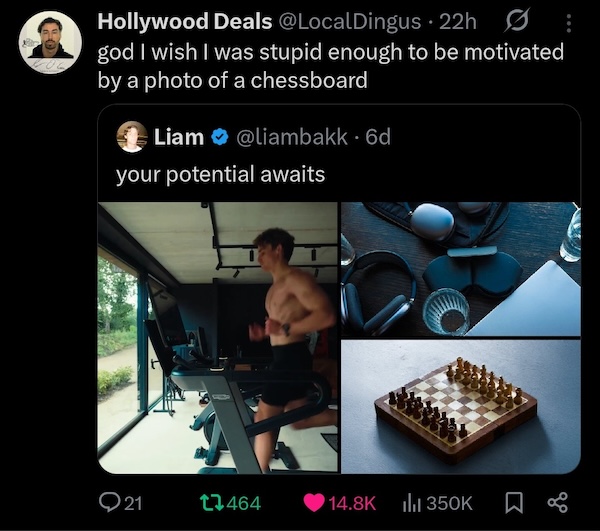
Task: Open Hollywood Deals profile avatar
Action: pos(50,43)
